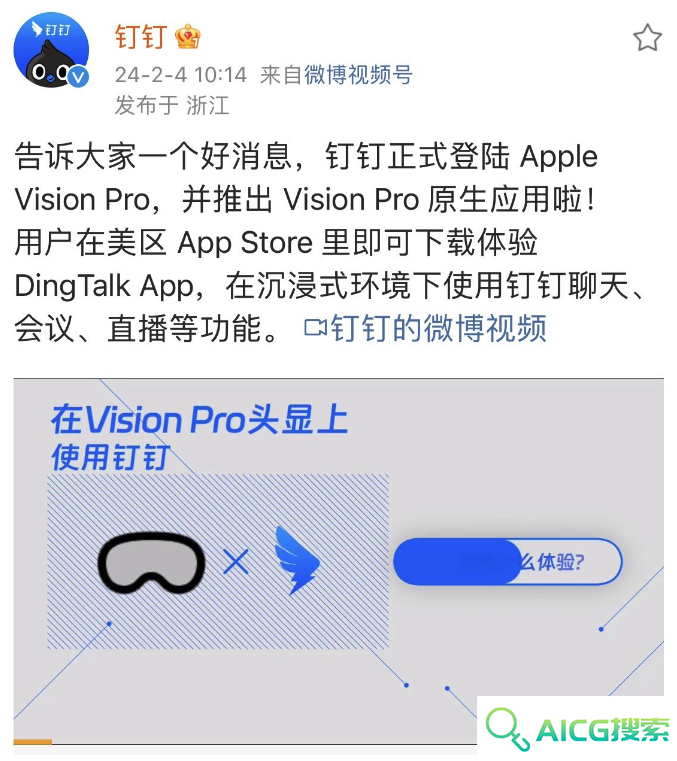
Task: Tap the 钉钉 account name
Action: (x=140, y=37)
